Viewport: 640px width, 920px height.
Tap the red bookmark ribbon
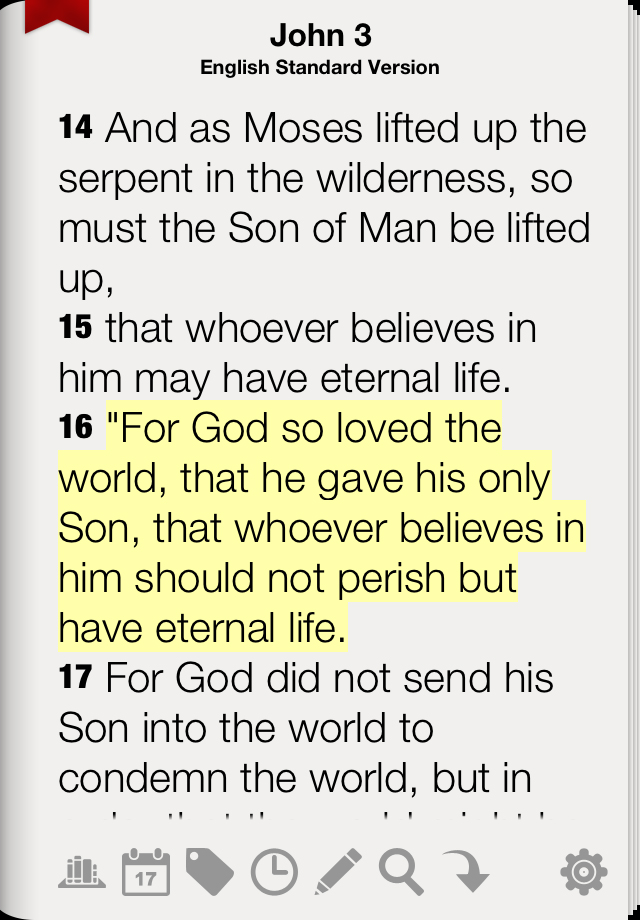tap(57, 15)
